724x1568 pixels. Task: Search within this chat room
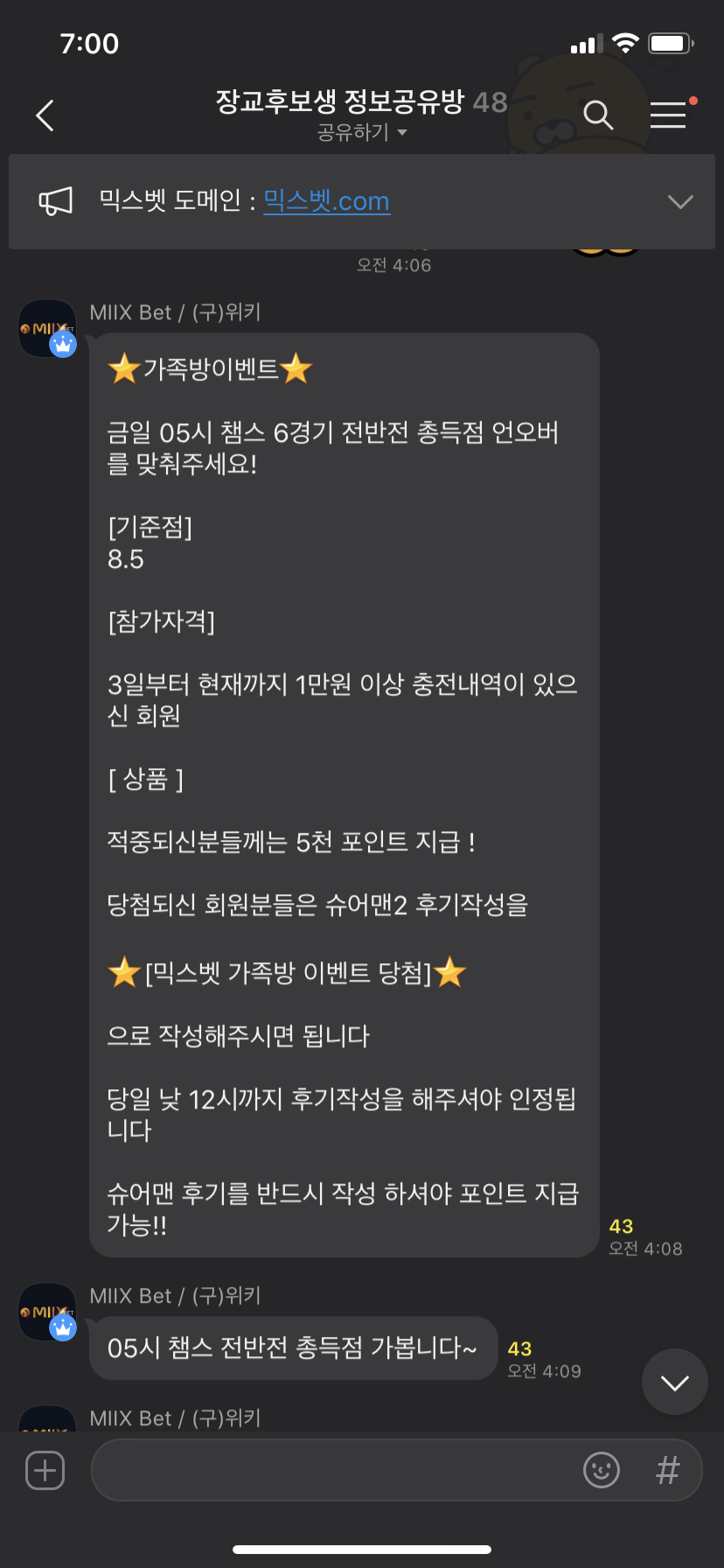point(598,115)
